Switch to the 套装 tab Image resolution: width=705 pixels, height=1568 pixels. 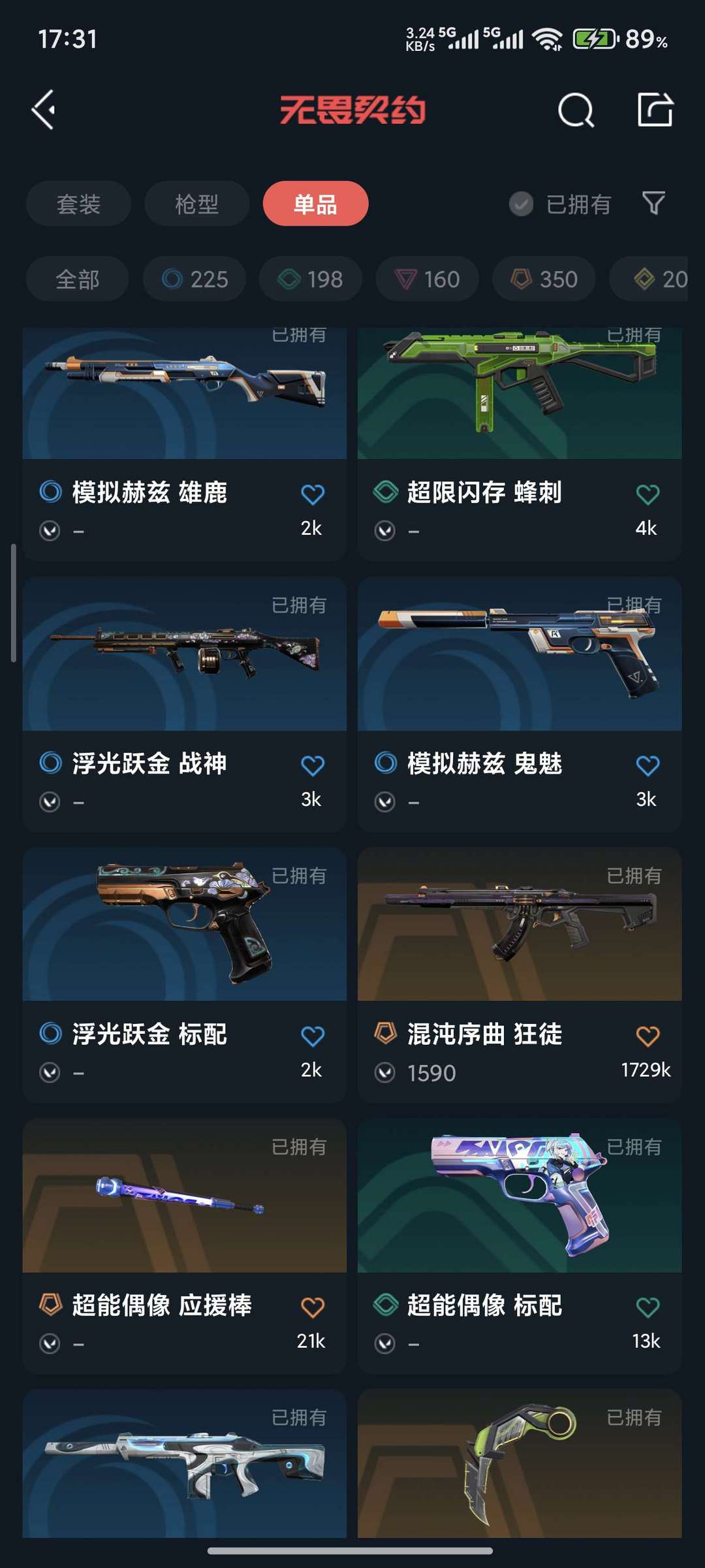coord(78,204)
